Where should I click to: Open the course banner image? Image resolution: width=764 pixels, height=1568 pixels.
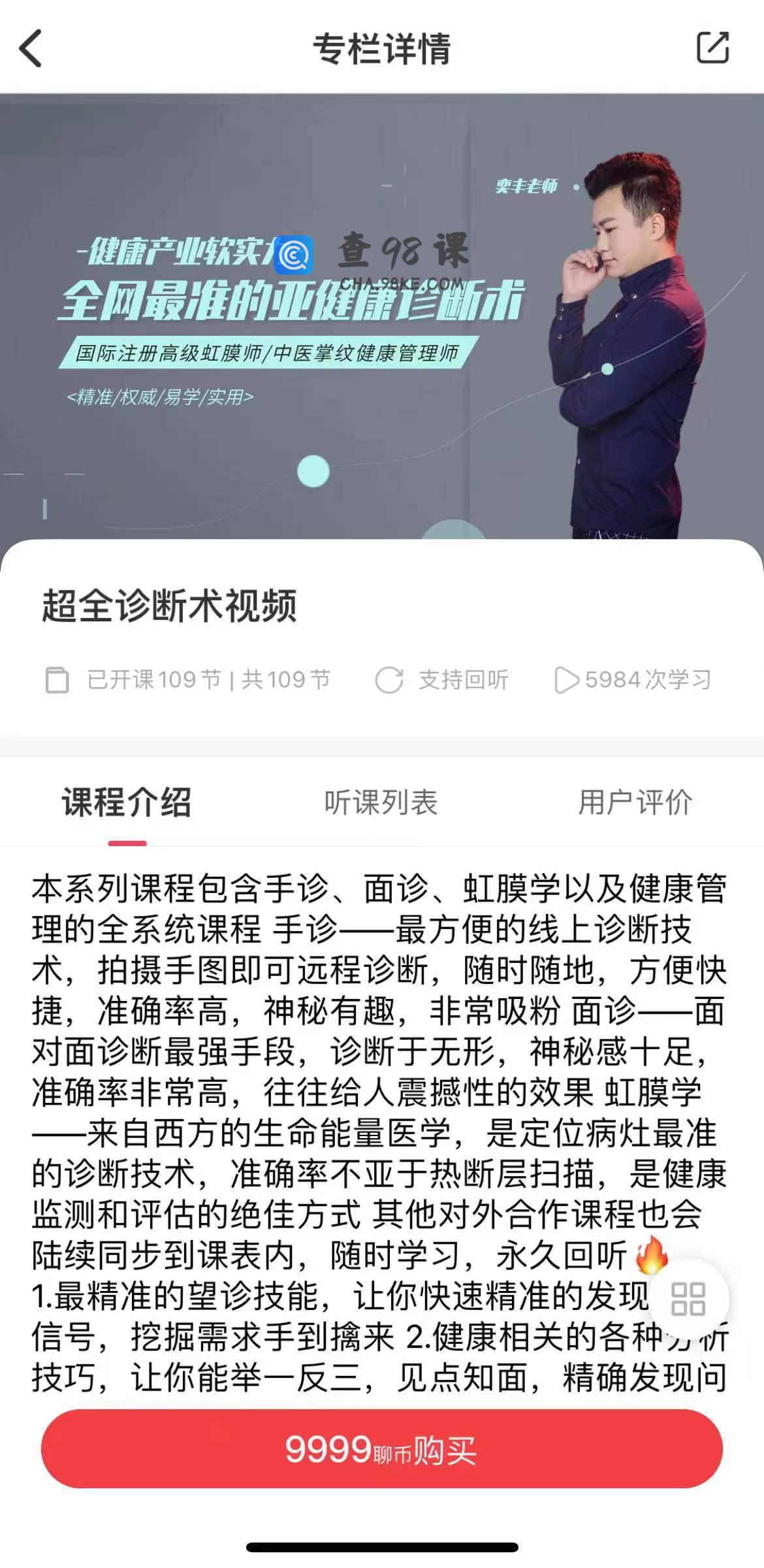pyautogui.click(x=382, y=317)
